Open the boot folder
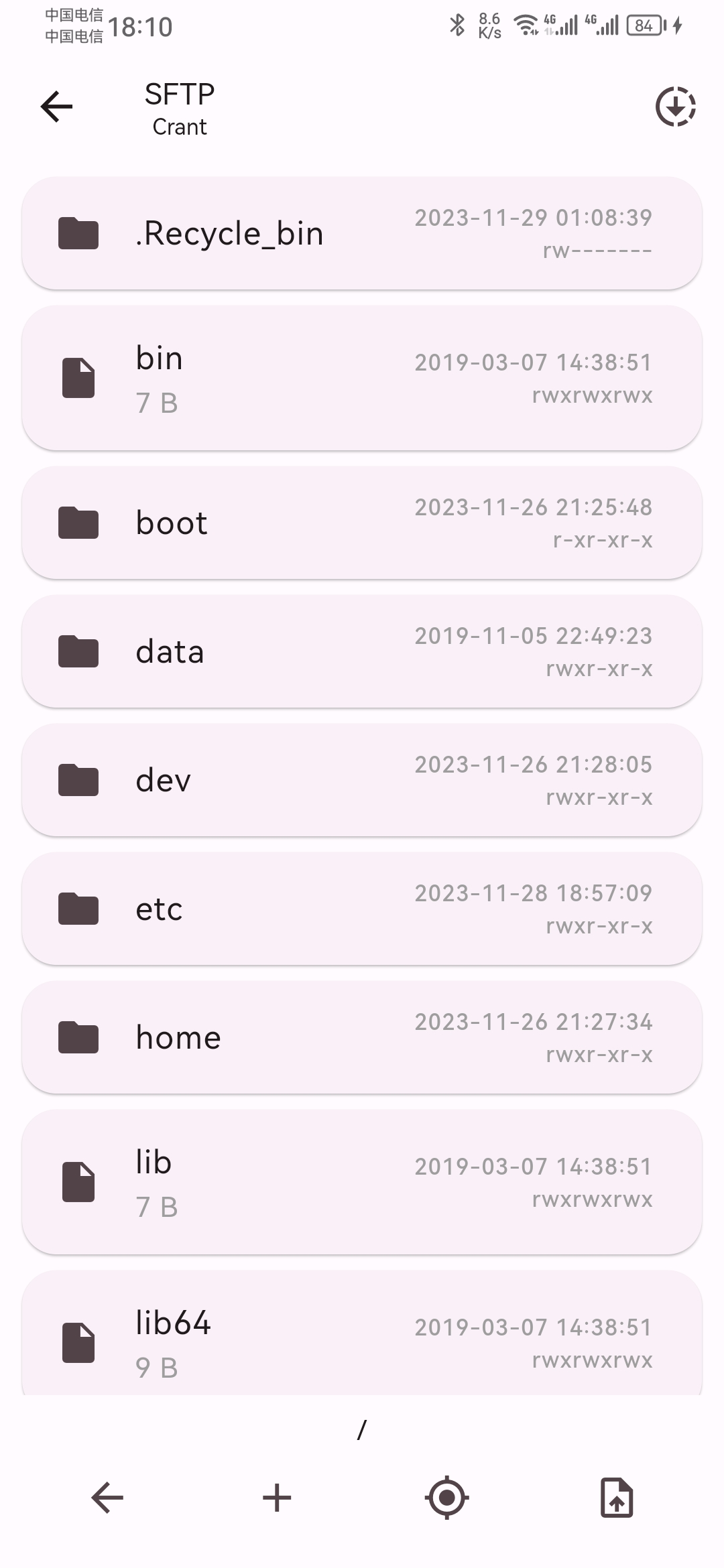Viewport: 724px width, 1568px height. (x=362, y=523)
